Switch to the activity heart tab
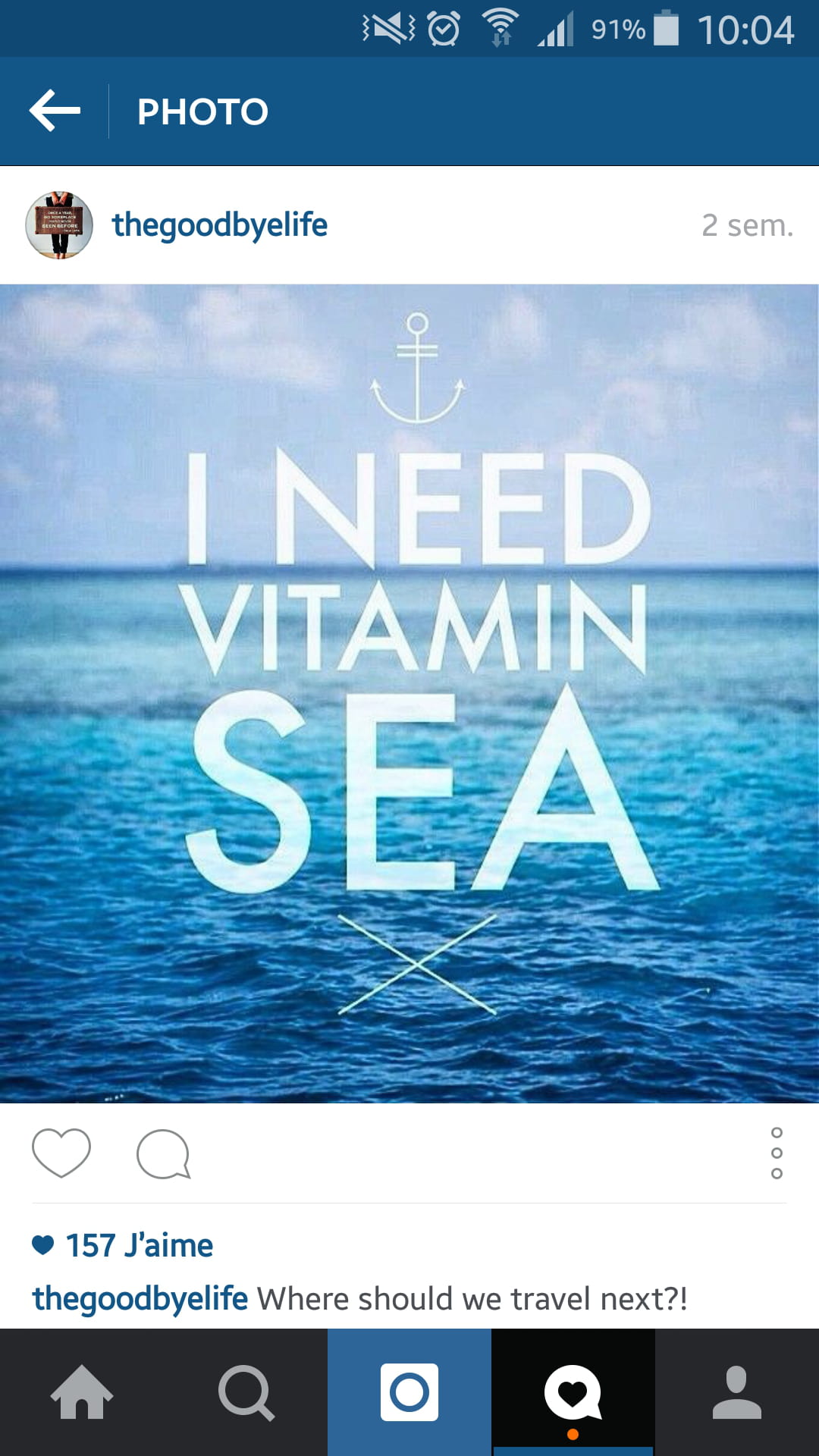Screen dimensions: 819x1456 [573, 1392]
